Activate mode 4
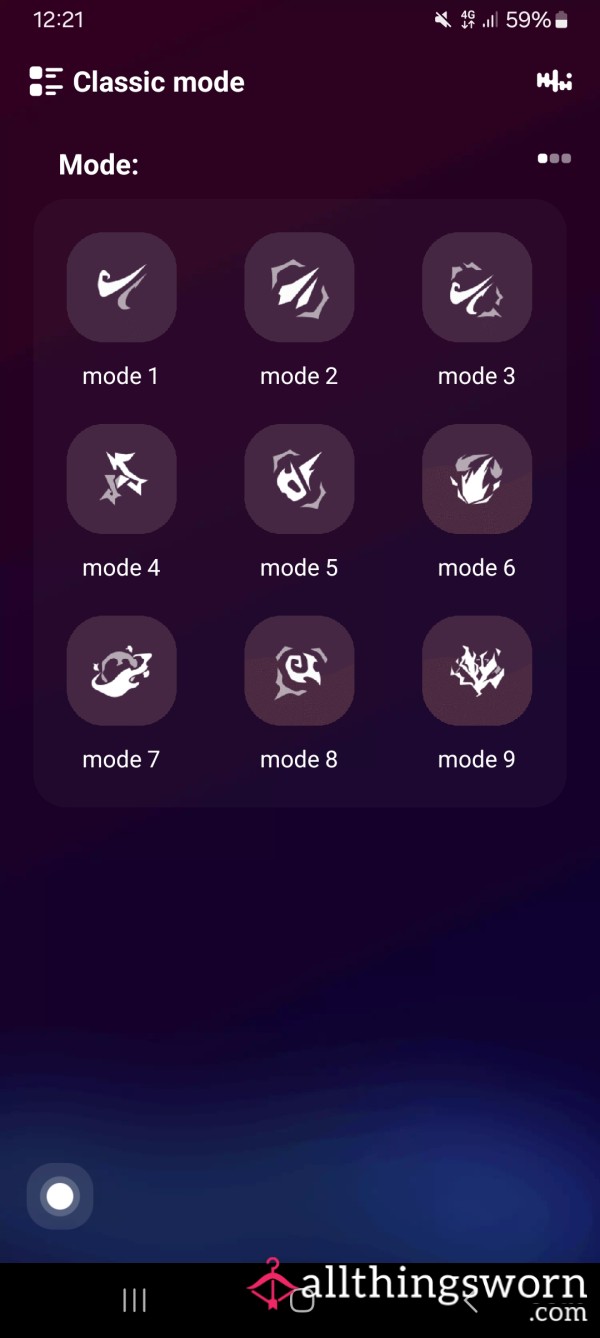 pyautogui.click(x=121, y=479)
